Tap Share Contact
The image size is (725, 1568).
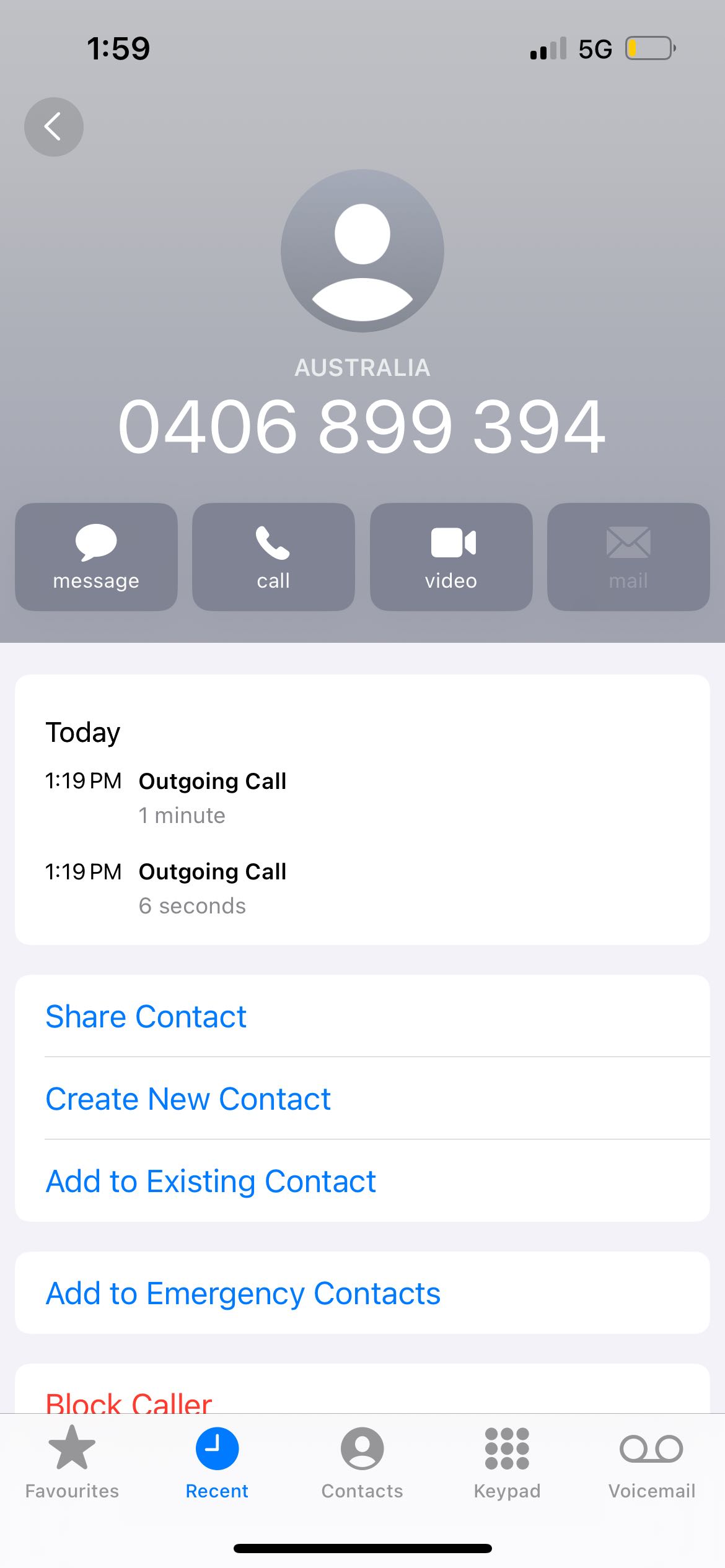[x=146, y=1016]
